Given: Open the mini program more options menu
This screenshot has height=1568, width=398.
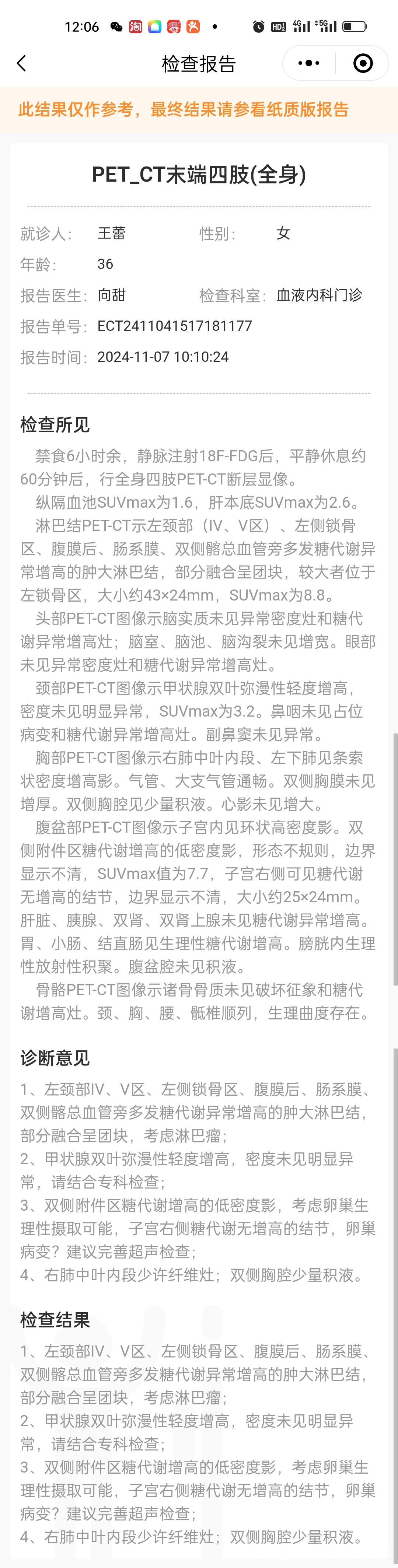Looking at the screenshot, I should pos(308,63).
